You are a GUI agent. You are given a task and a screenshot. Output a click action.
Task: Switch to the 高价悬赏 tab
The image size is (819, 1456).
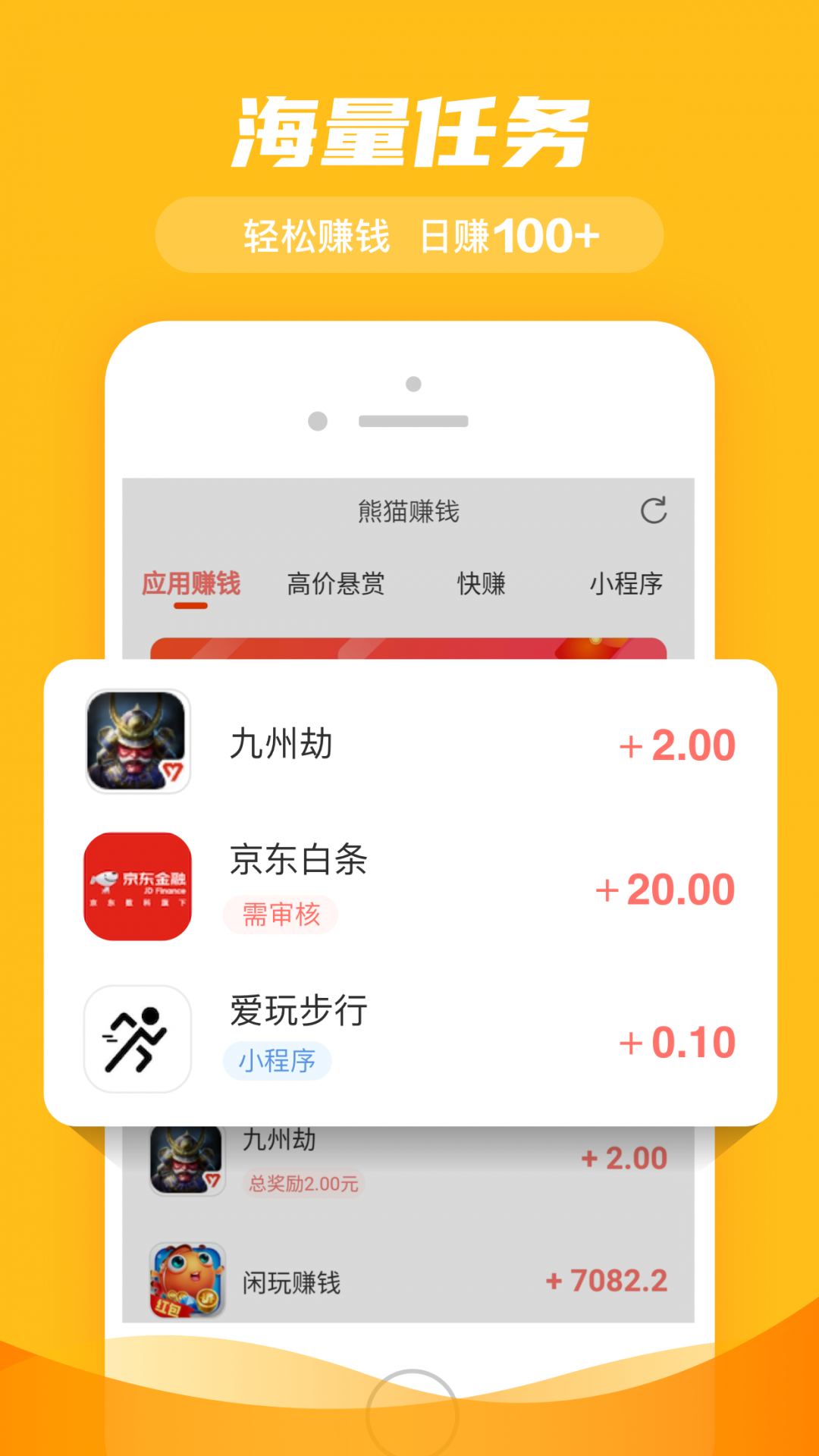click(x=336, y=584)
